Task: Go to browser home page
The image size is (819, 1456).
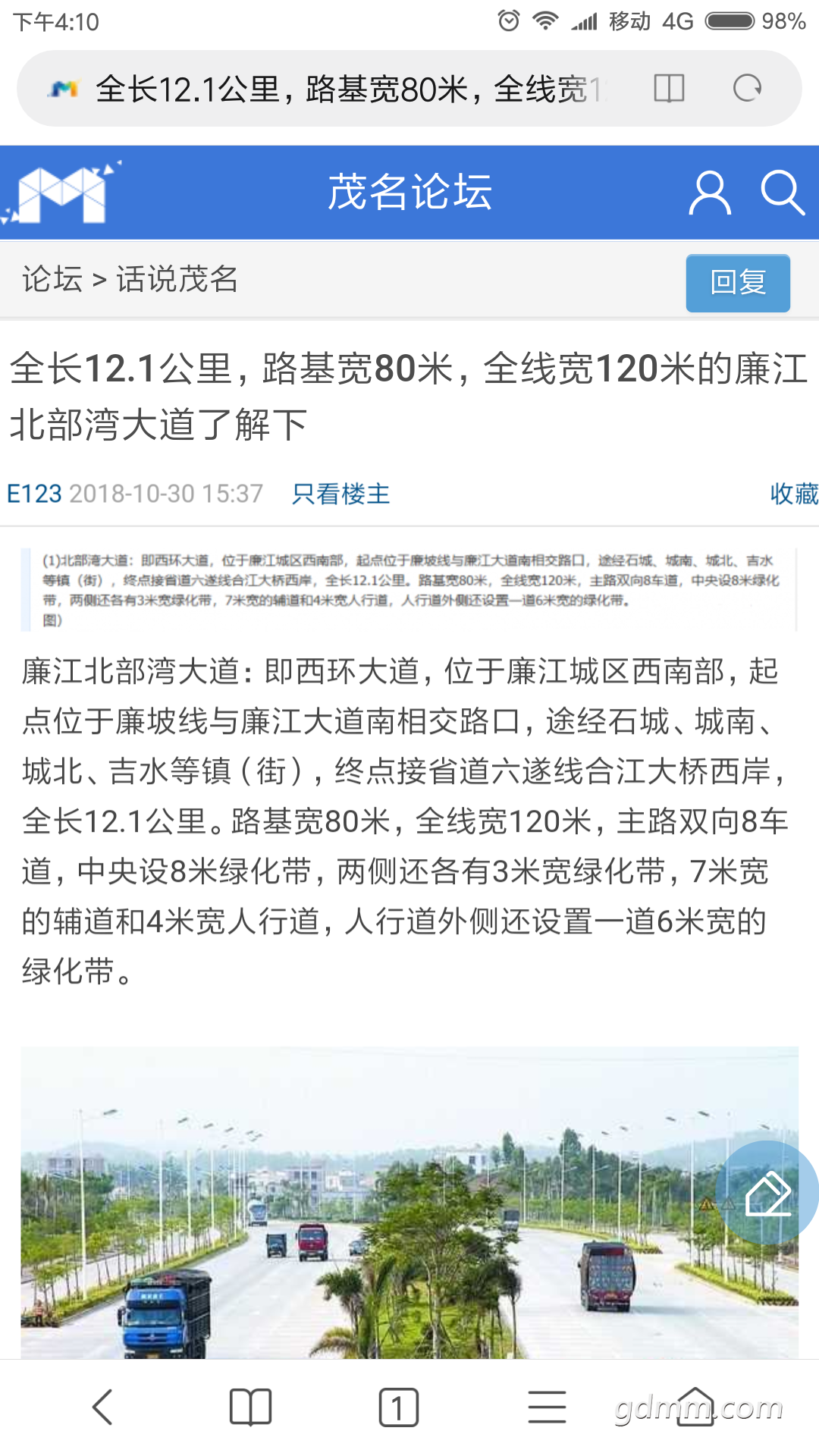Action: 695,1407
